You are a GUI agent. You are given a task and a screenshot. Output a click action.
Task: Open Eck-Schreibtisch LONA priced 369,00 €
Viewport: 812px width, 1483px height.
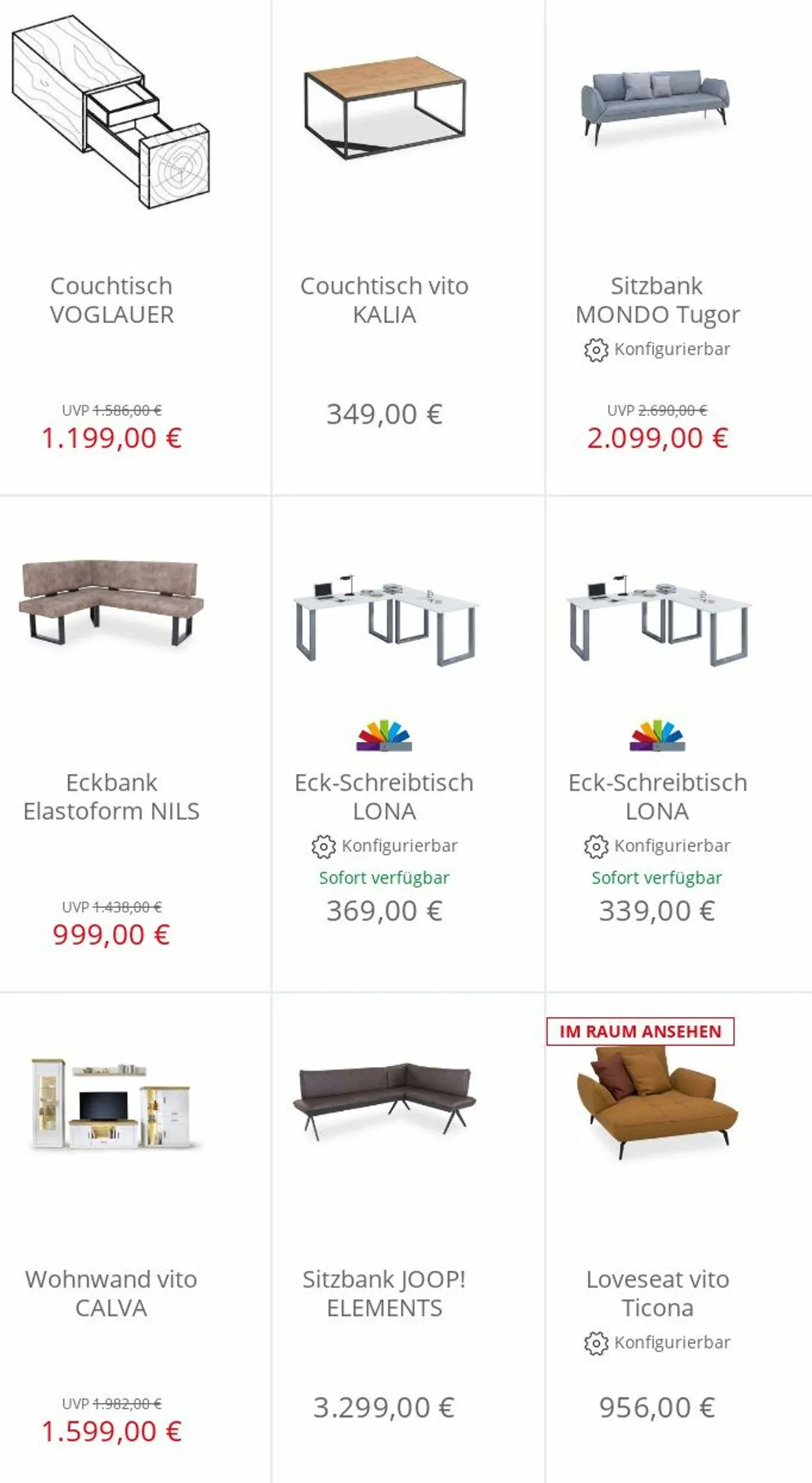click(x=408, y=744)
